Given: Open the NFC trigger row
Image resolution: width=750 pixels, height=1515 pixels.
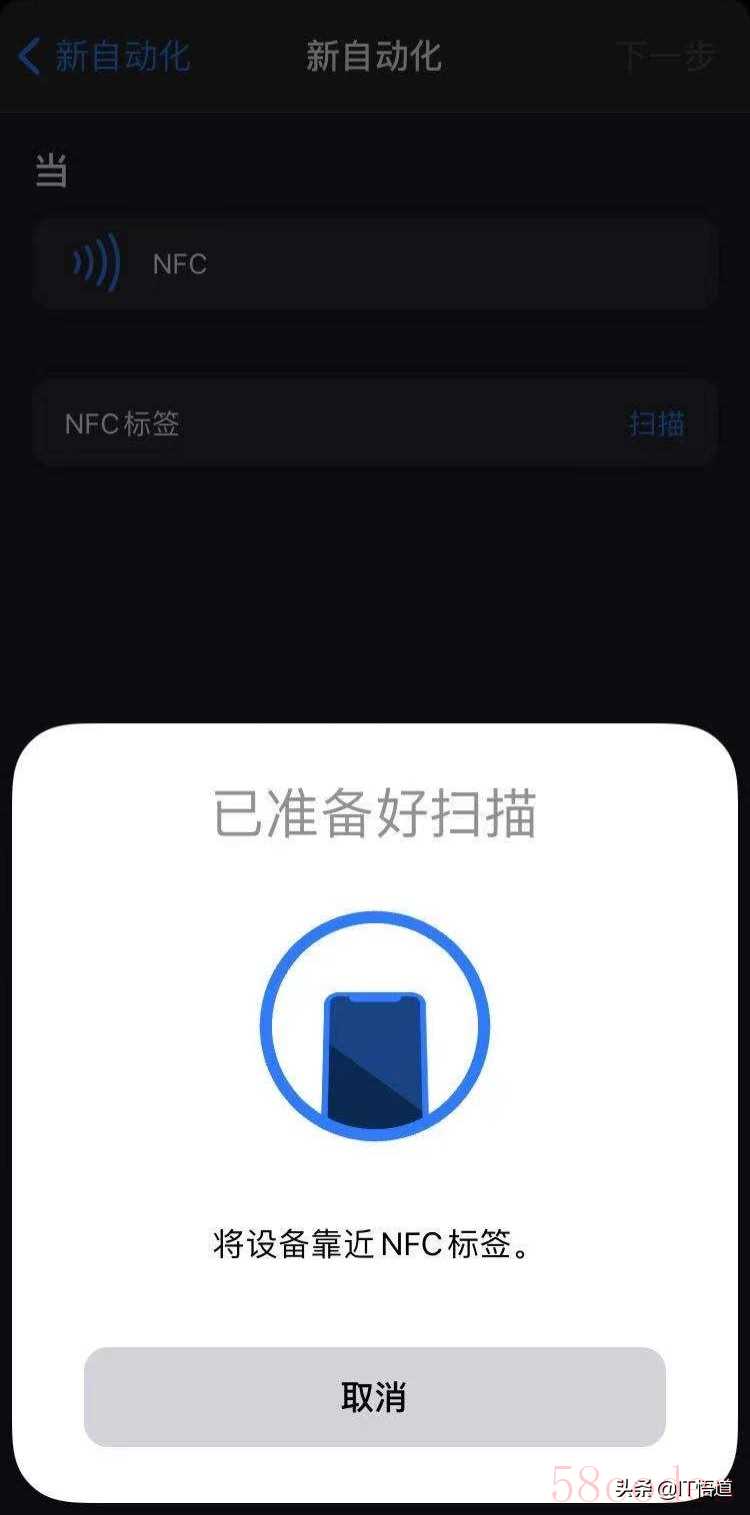Looking at the screenshot, I should pos(374,264).
